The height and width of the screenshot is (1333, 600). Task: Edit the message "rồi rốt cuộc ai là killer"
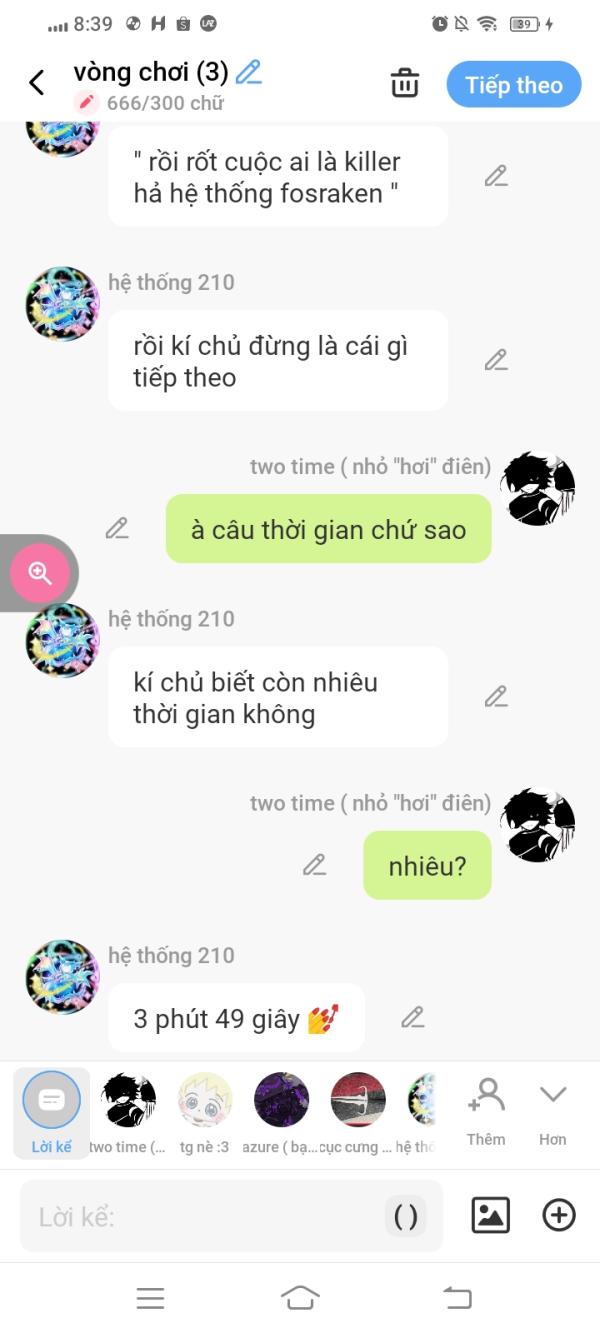(x=496, y=176)
